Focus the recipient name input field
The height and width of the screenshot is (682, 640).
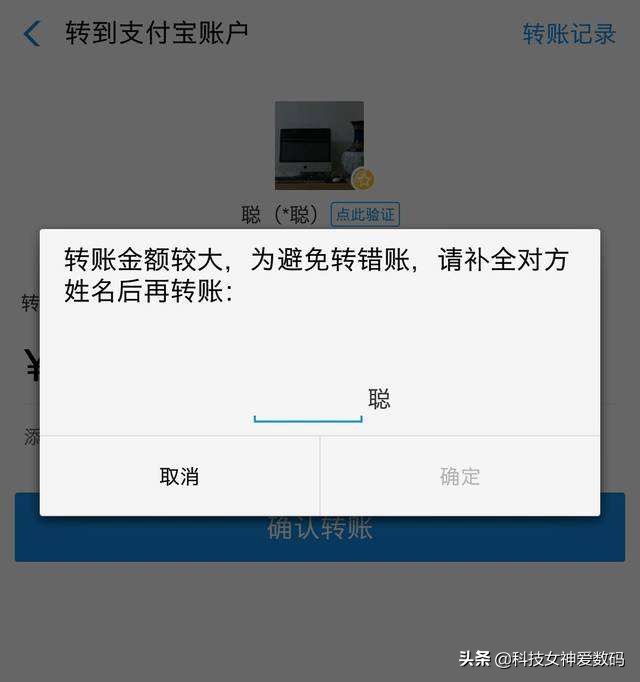pyautogui.click(x=308, y=402)
